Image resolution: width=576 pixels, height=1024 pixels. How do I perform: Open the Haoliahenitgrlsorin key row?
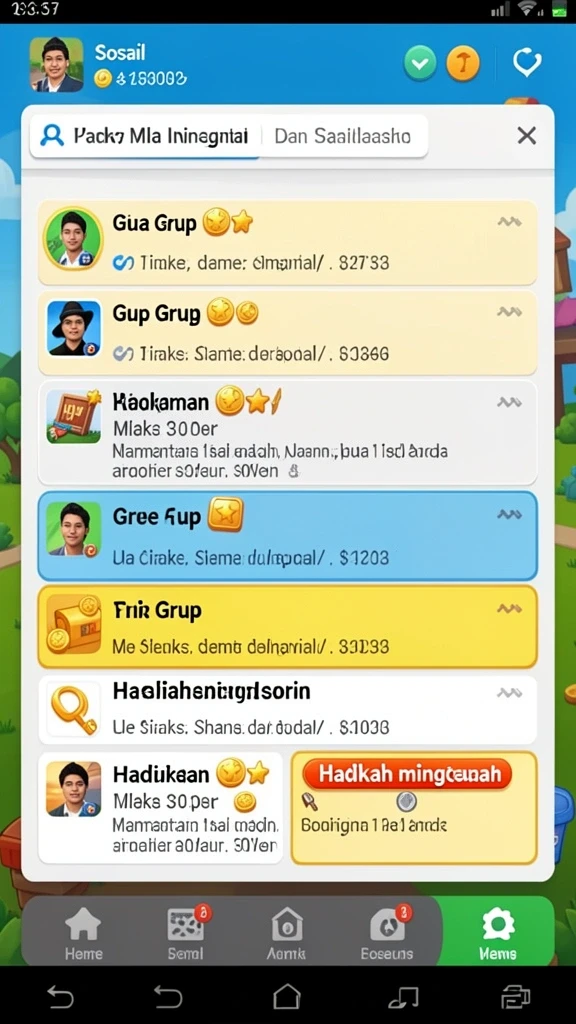click(287, 710)
